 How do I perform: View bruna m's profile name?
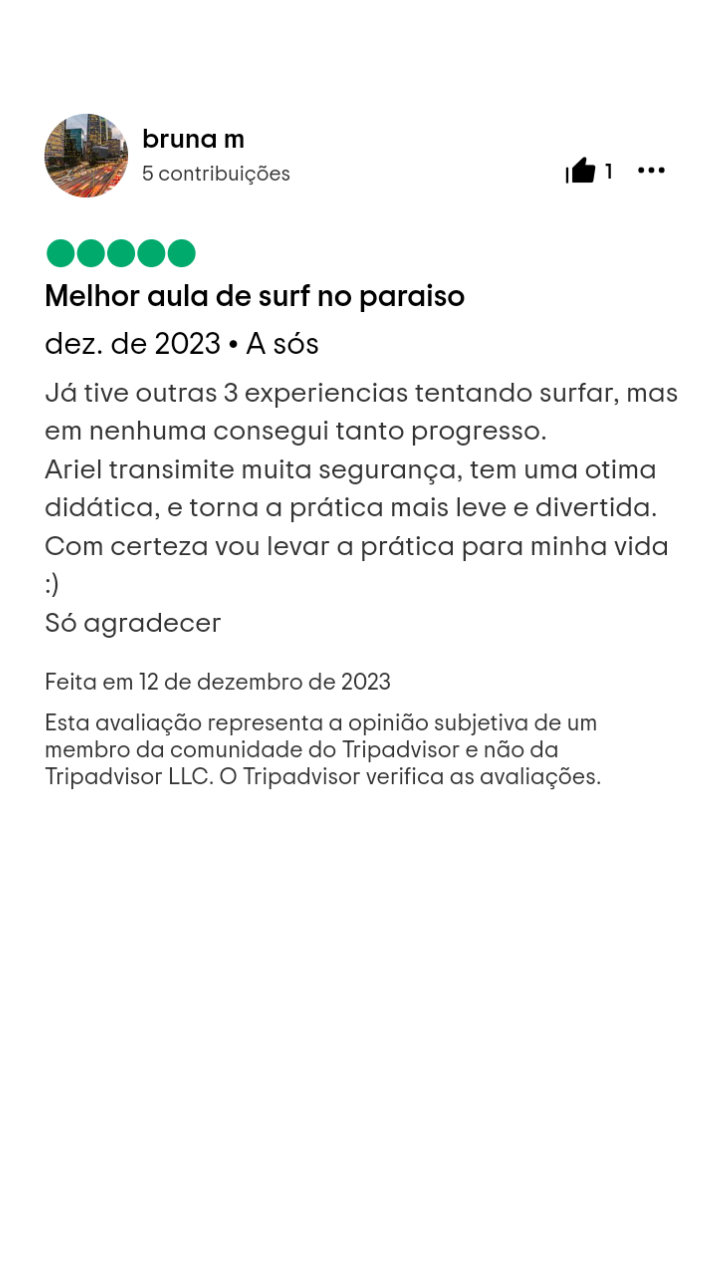pos(193,140)
